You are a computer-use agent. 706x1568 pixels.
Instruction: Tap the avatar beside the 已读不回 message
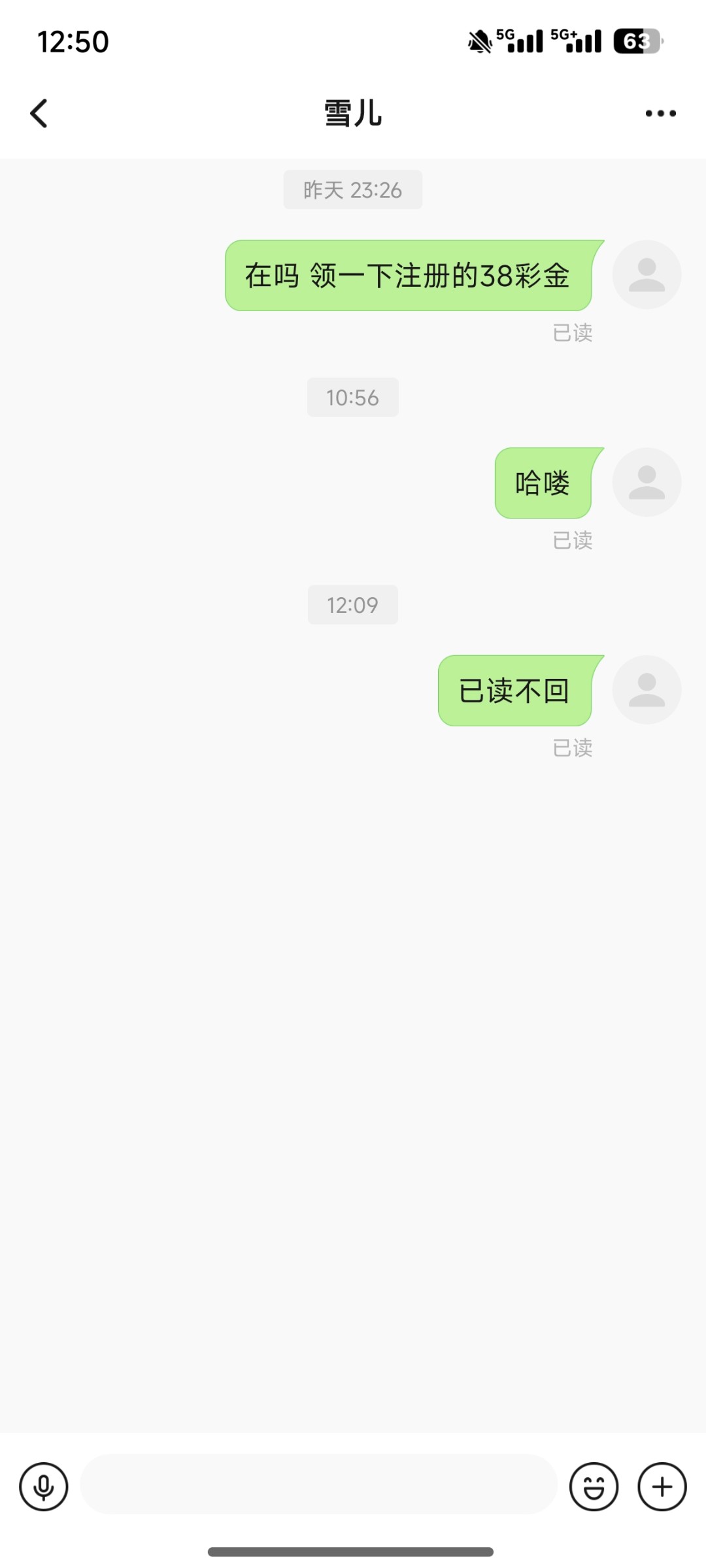647,690
